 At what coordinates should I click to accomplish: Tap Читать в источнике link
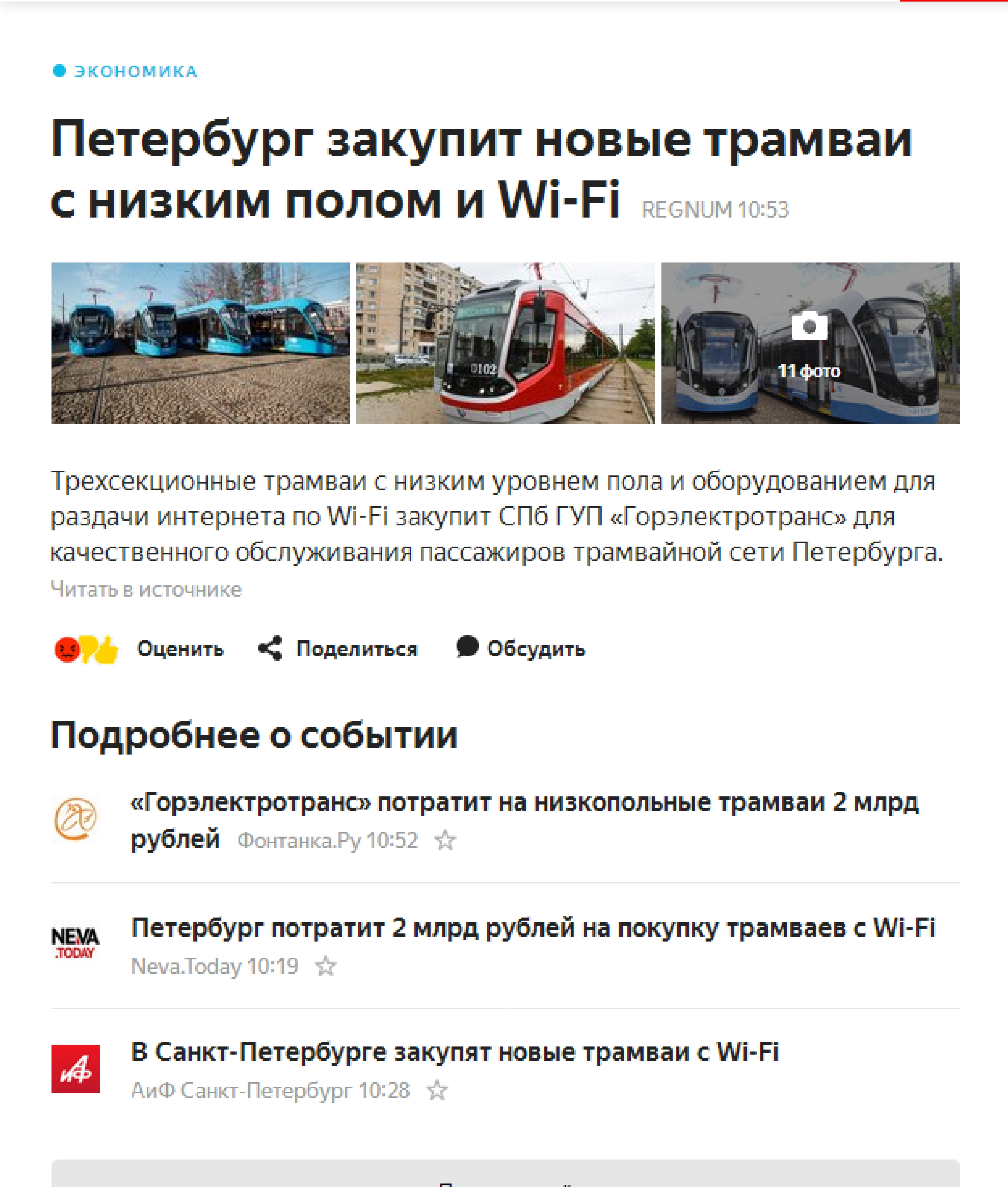(146, 590)
